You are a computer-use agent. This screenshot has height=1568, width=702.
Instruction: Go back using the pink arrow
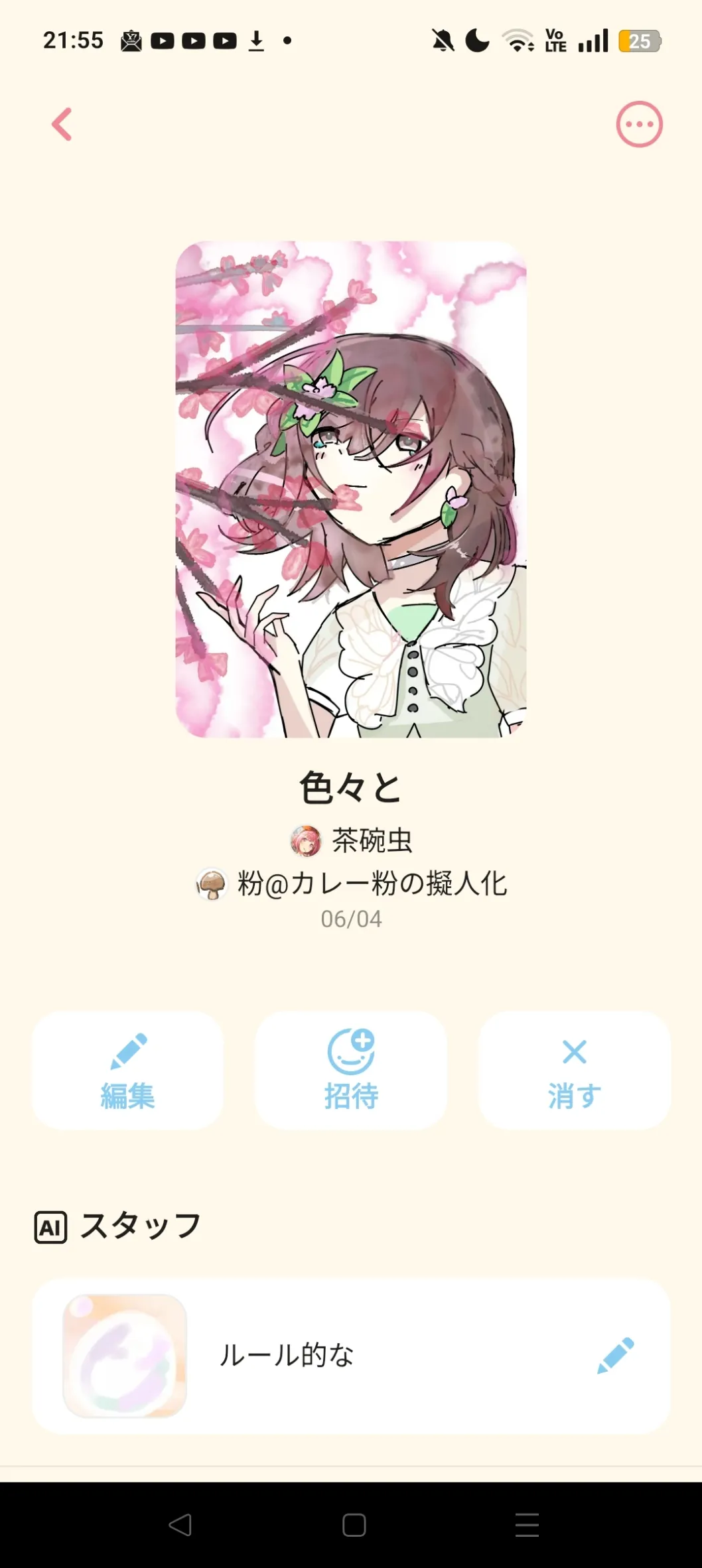tap(62, 124)
